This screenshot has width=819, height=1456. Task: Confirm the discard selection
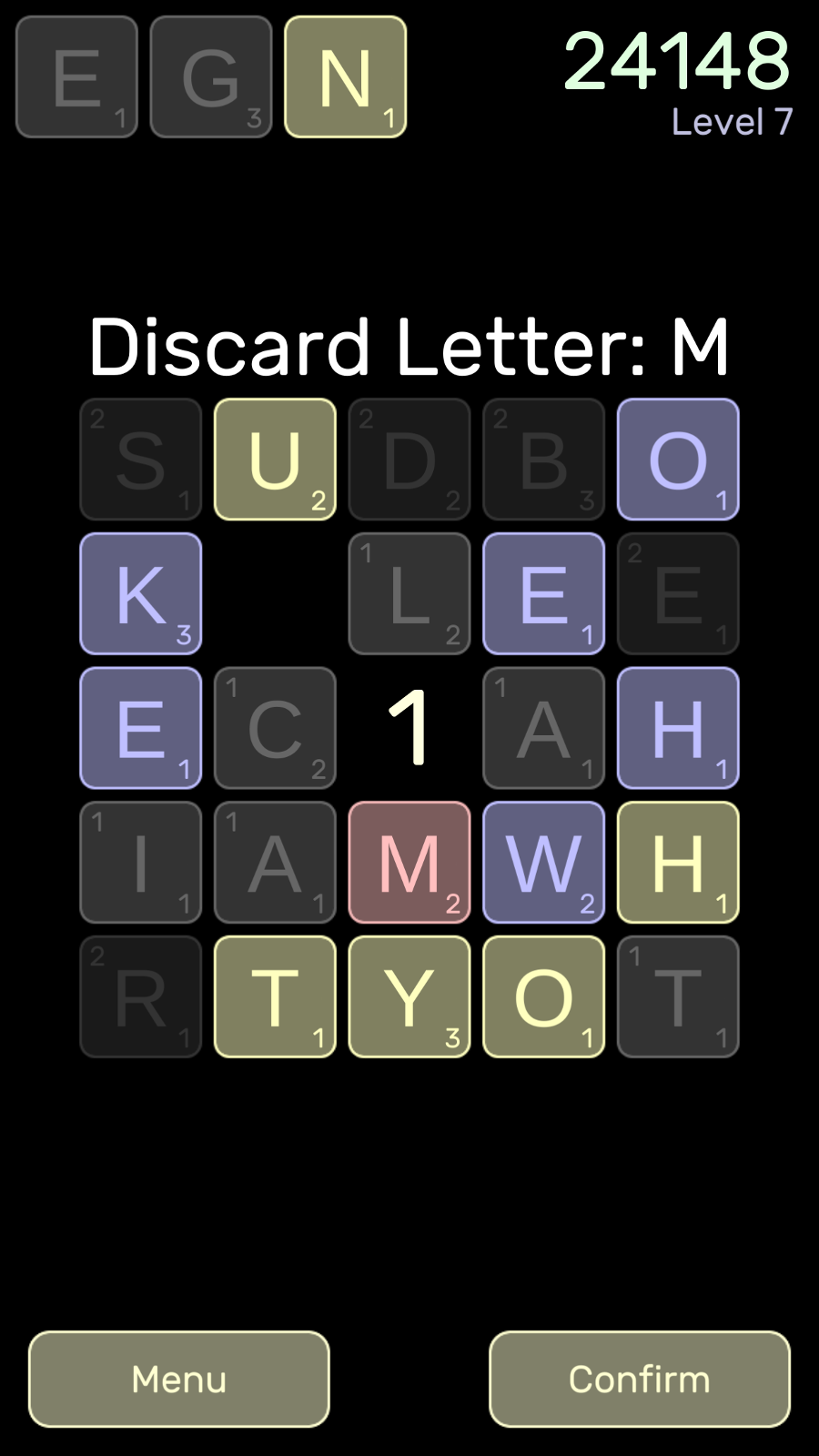pos(639,1379)
